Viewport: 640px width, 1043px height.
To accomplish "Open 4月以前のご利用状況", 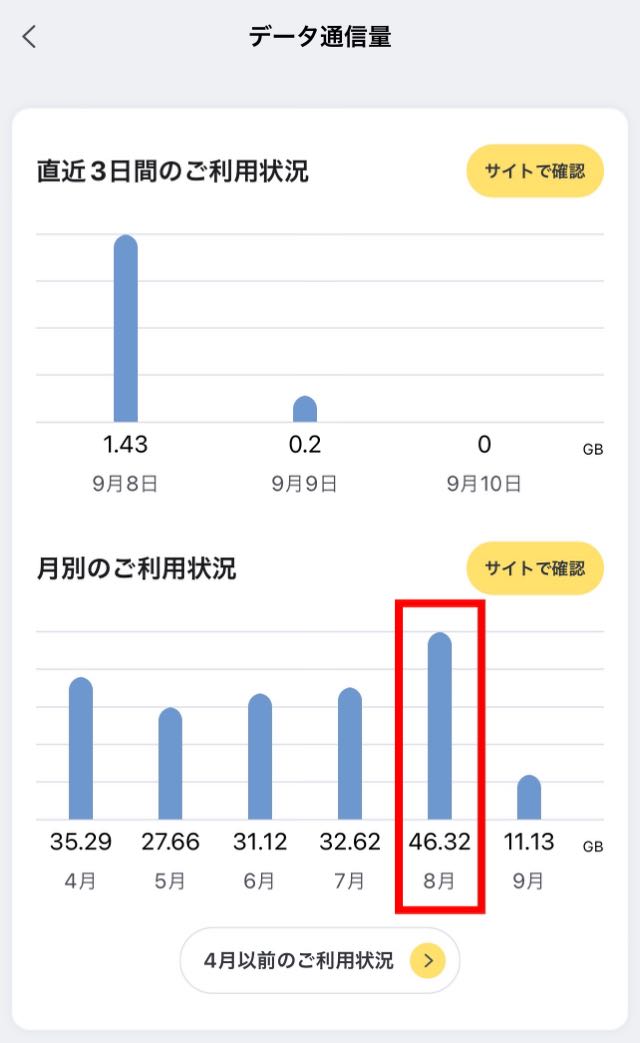I will 319,960.
